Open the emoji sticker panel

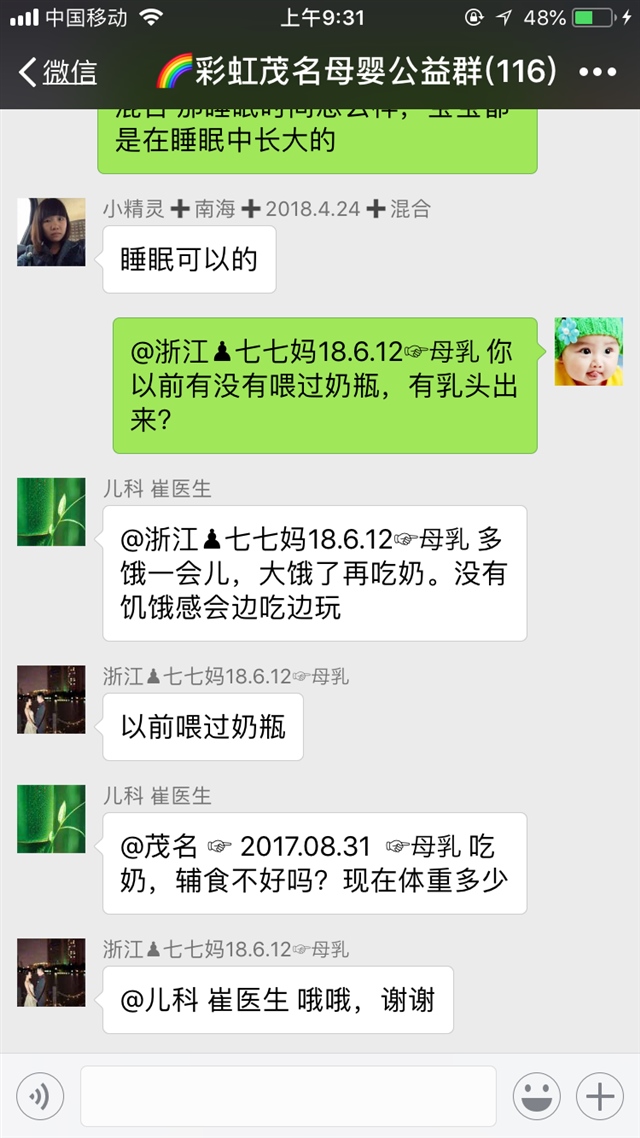pyautogui.click(x=537, y=1097)
